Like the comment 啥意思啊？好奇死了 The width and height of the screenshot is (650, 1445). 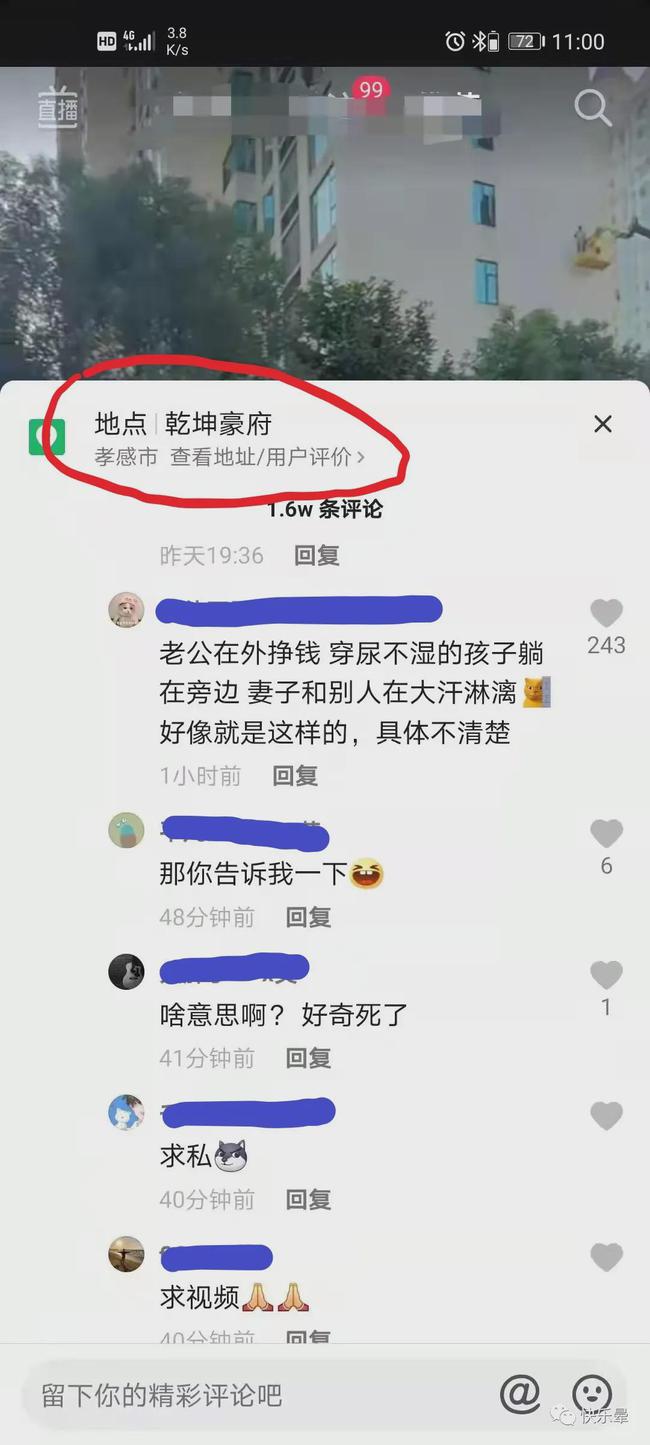(x=606, y=975)
